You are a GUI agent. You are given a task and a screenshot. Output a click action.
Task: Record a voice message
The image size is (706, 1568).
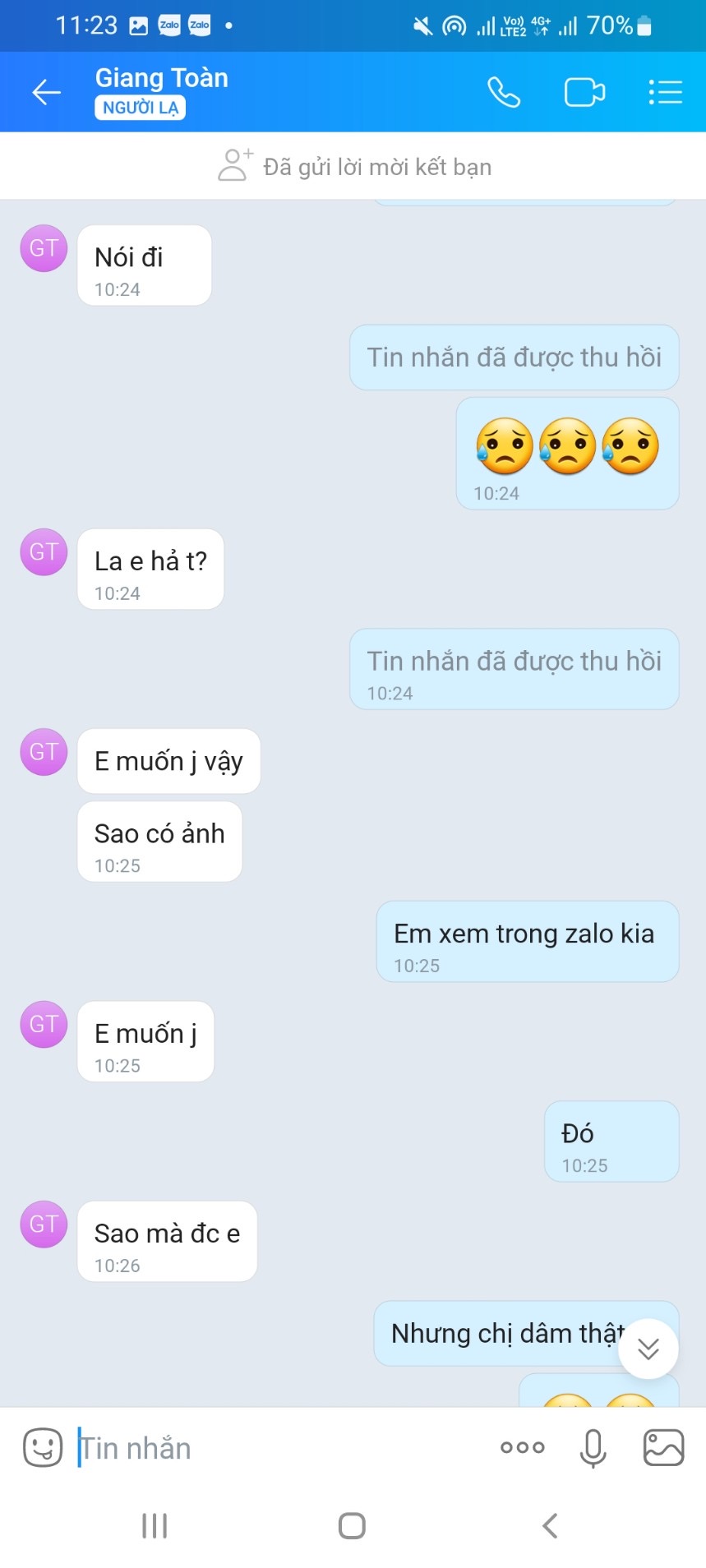point(593,1447)
